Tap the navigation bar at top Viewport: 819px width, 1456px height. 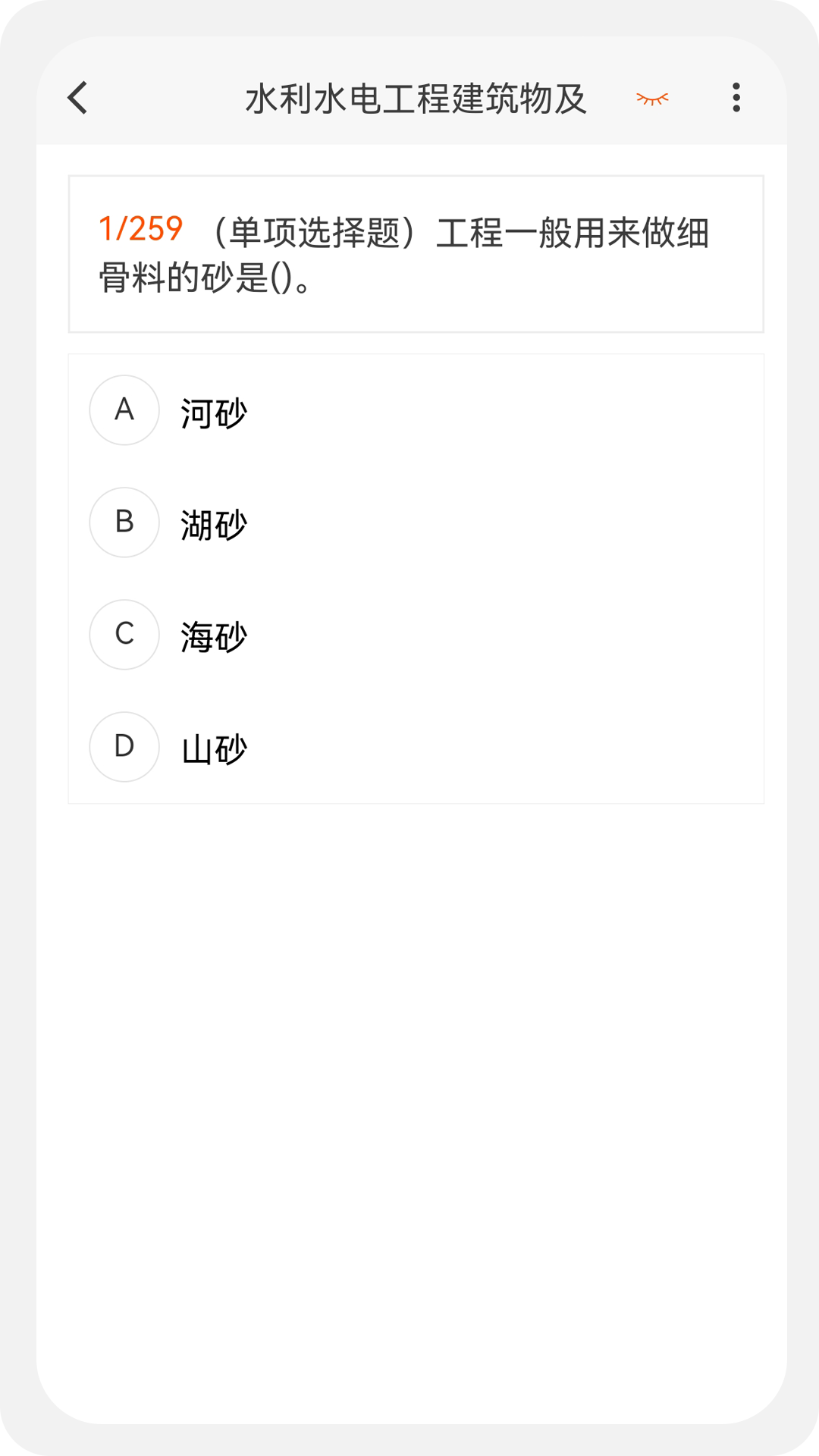coord(409,97)
